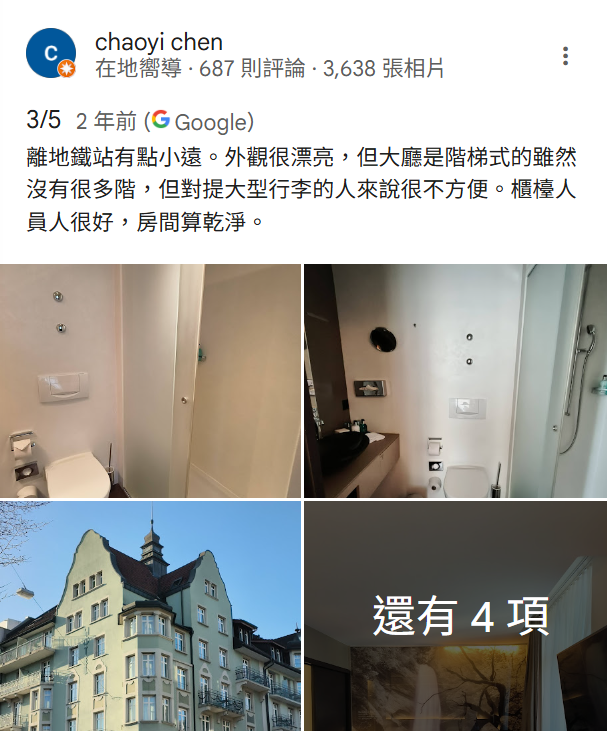
Task: View reviewer chaoyi chen's name link
Action: click(158, 42)
